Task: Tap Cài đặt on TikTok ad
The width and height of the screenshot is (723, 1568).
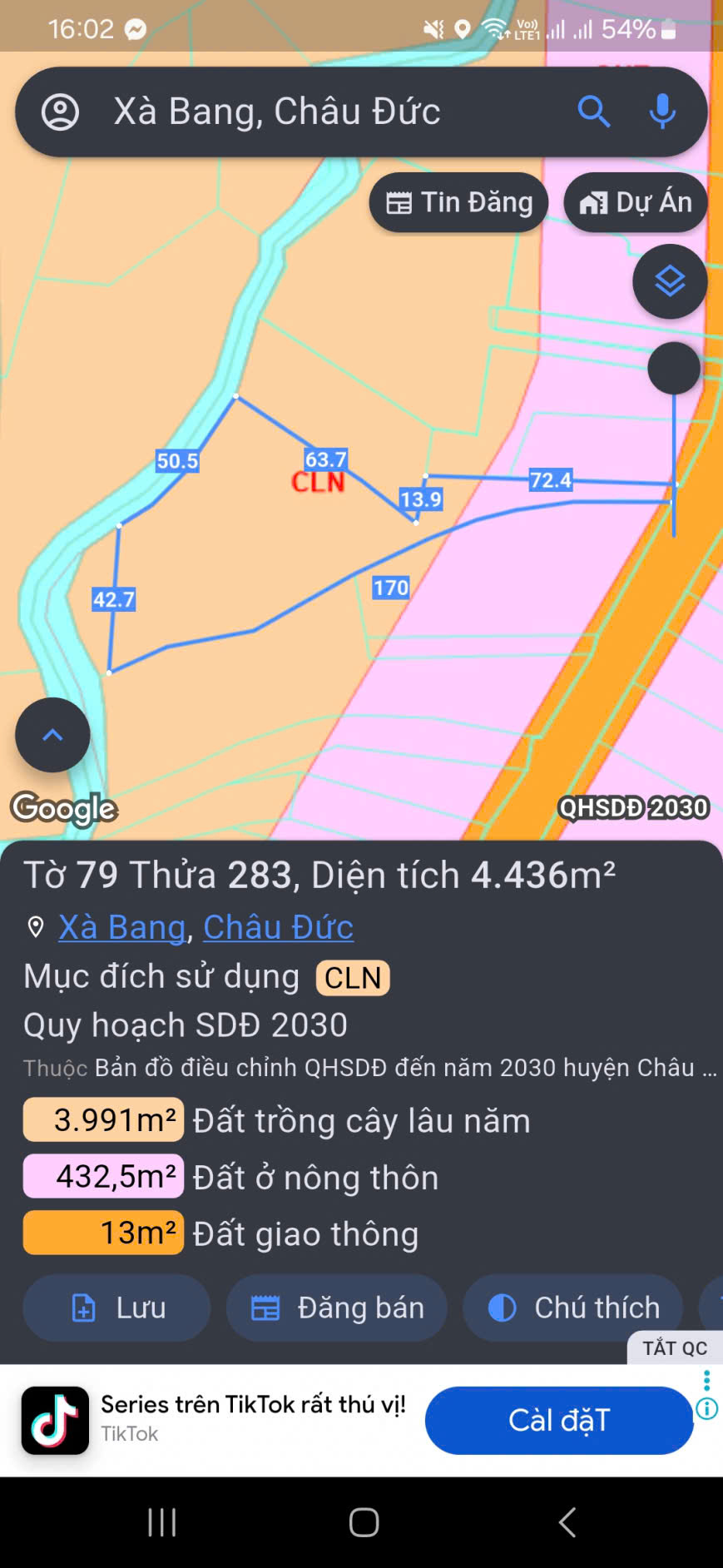Action: pos(559,1420)
